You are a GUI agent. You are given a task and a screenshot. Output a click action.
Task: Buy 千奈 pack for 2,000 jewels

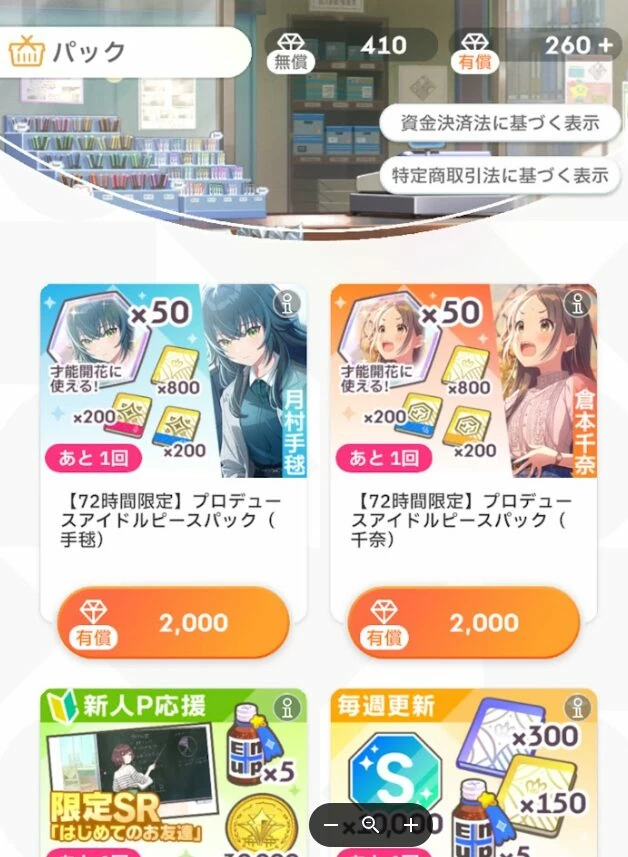tap(464, 623)
